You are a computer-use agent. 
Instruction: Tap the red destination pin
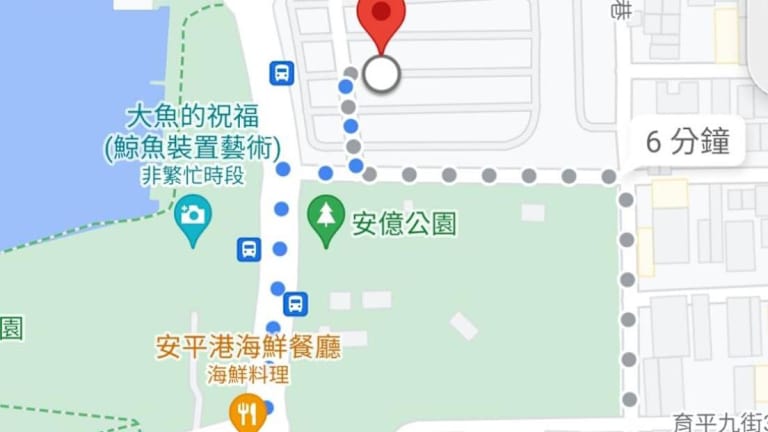pyautogui.click(x=382, y=17)
